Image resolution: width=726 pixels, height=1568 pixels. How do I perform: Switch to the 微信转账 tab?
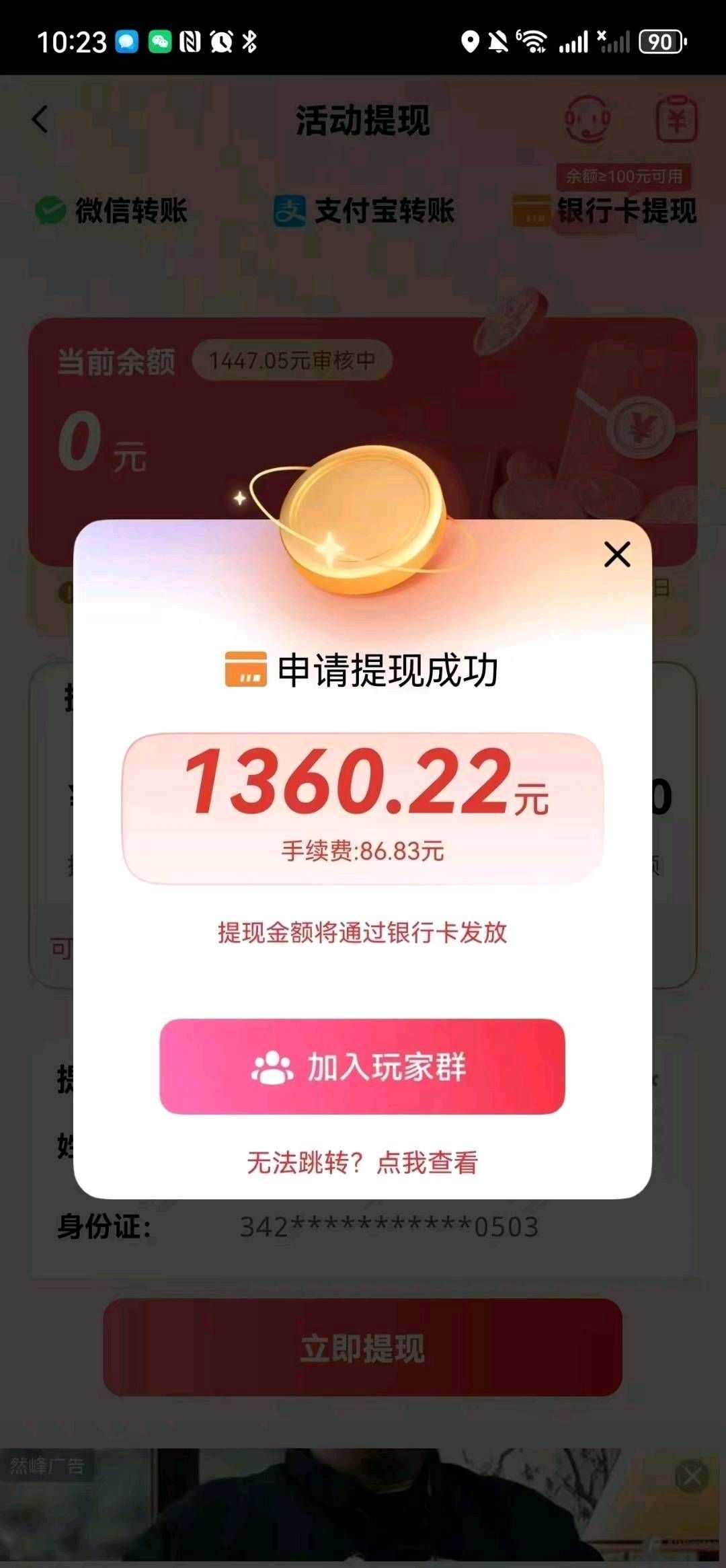coord(112,211)
